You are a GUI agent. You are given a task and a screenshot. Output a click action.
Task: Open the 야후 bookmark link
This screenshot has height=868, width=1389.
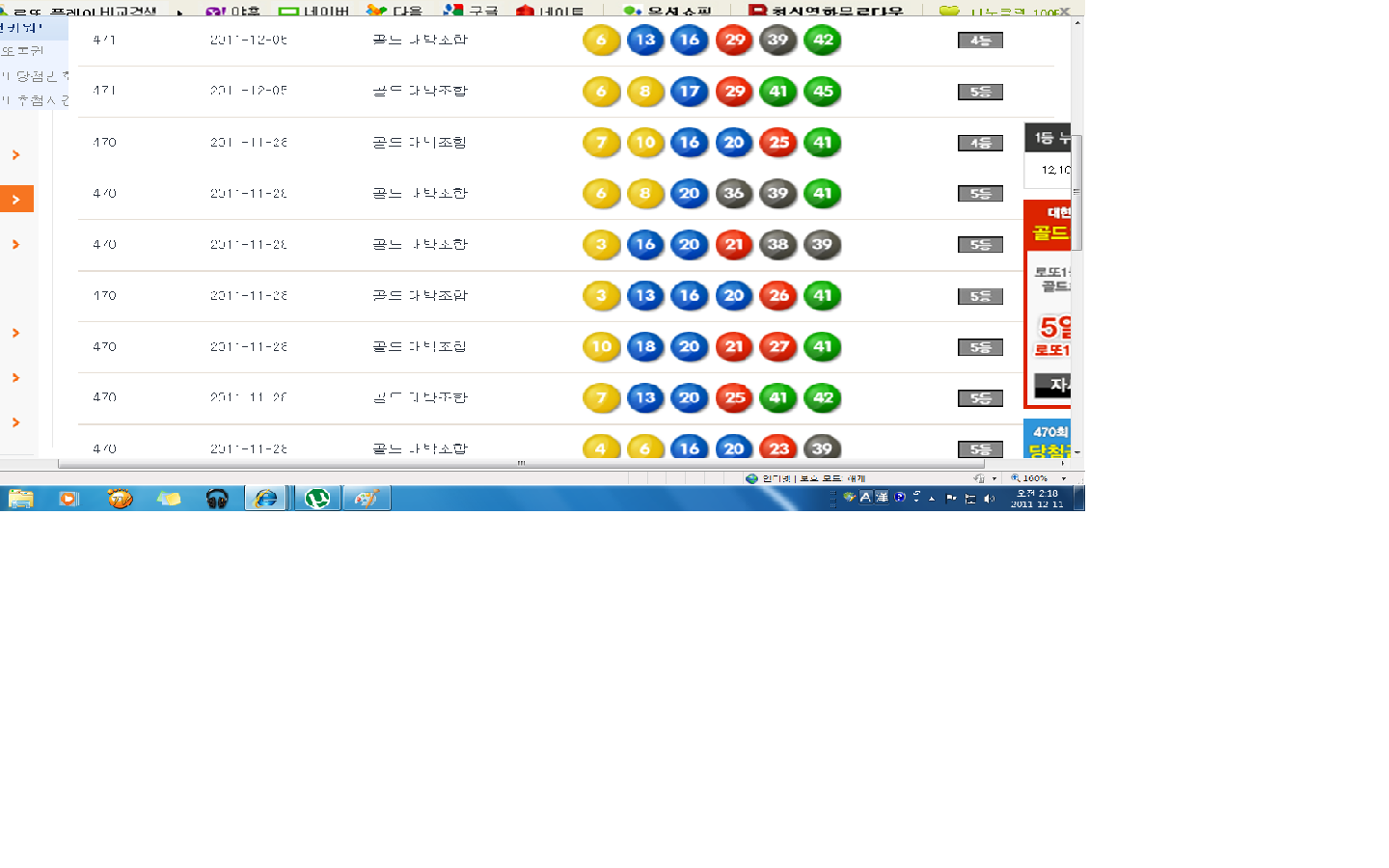[x=233, y=11]
